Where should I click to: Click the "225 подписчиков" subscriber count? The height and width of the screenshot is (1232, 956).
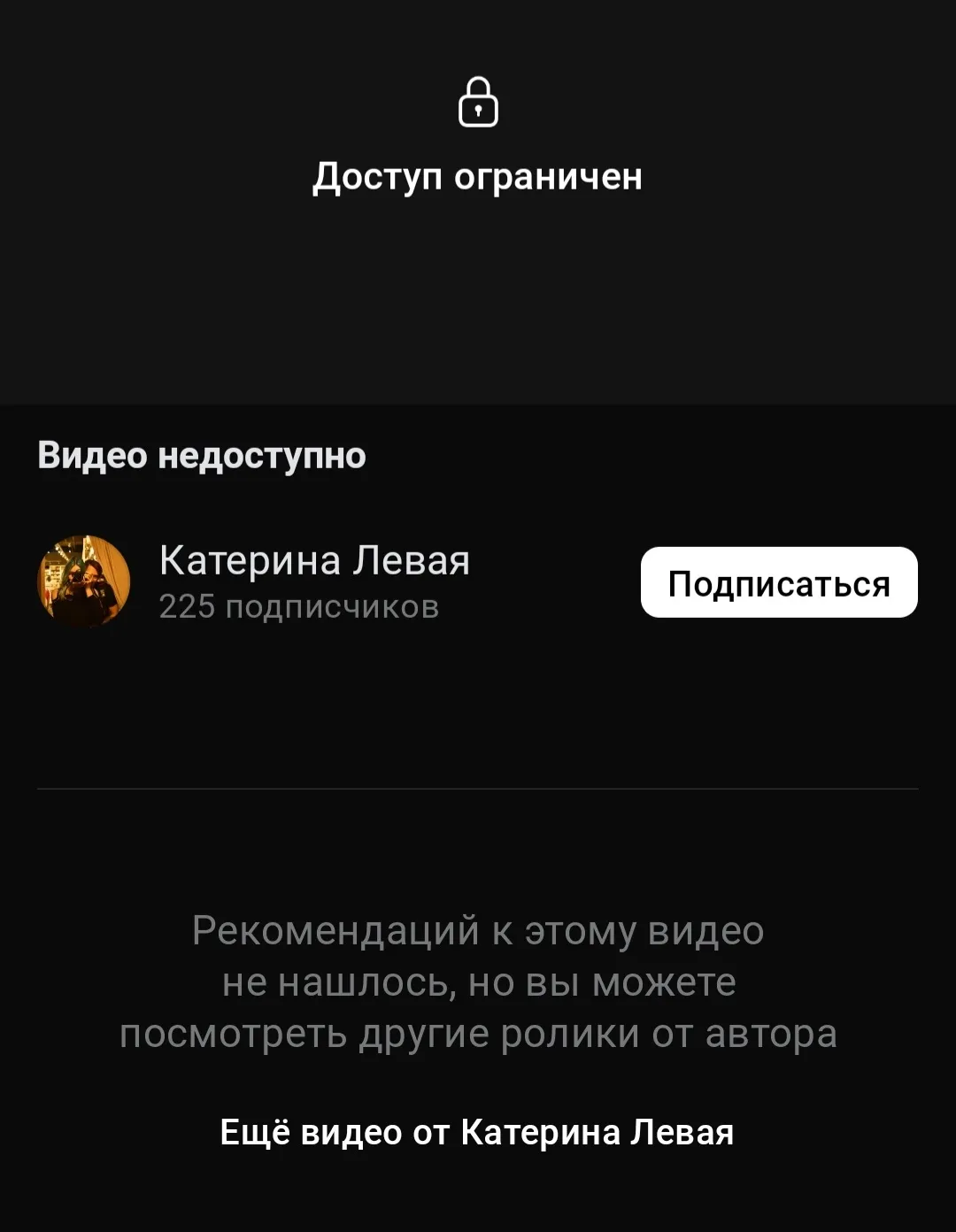click(299, 606)
